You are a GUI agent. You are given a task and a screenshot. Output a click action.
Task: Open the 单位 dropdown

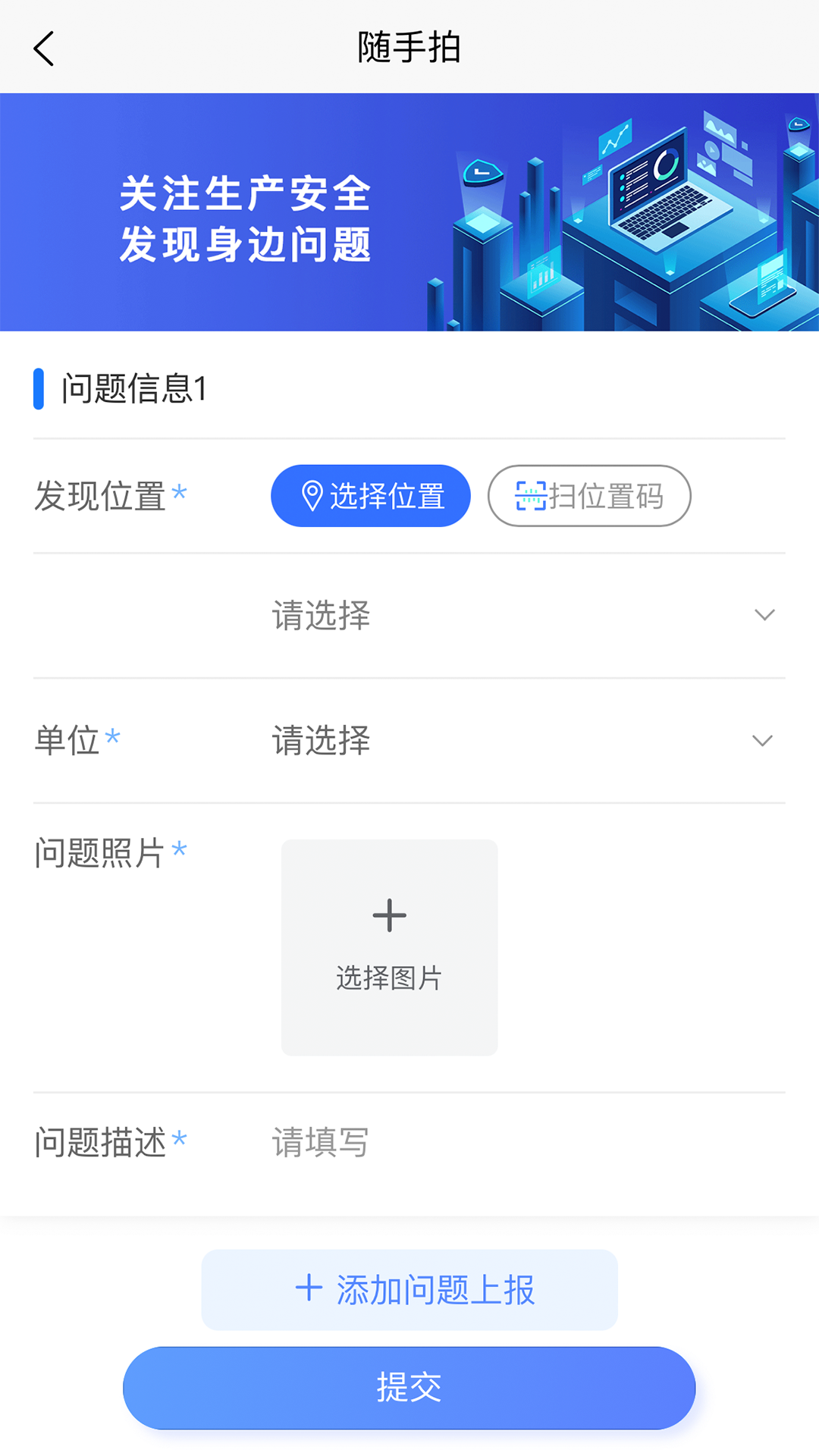[x=522, y=740]
